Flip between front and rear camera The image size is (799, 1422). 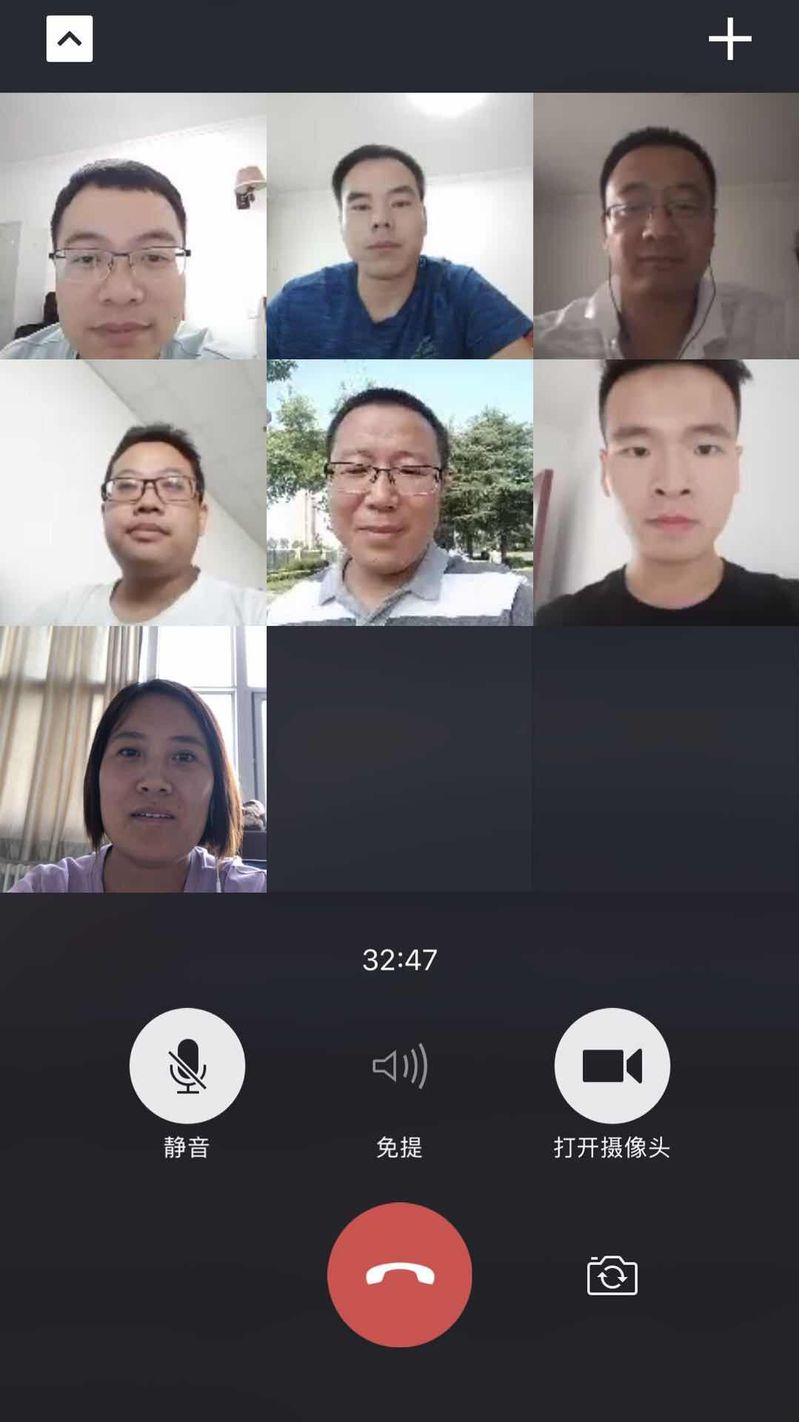coord(612,1276)
